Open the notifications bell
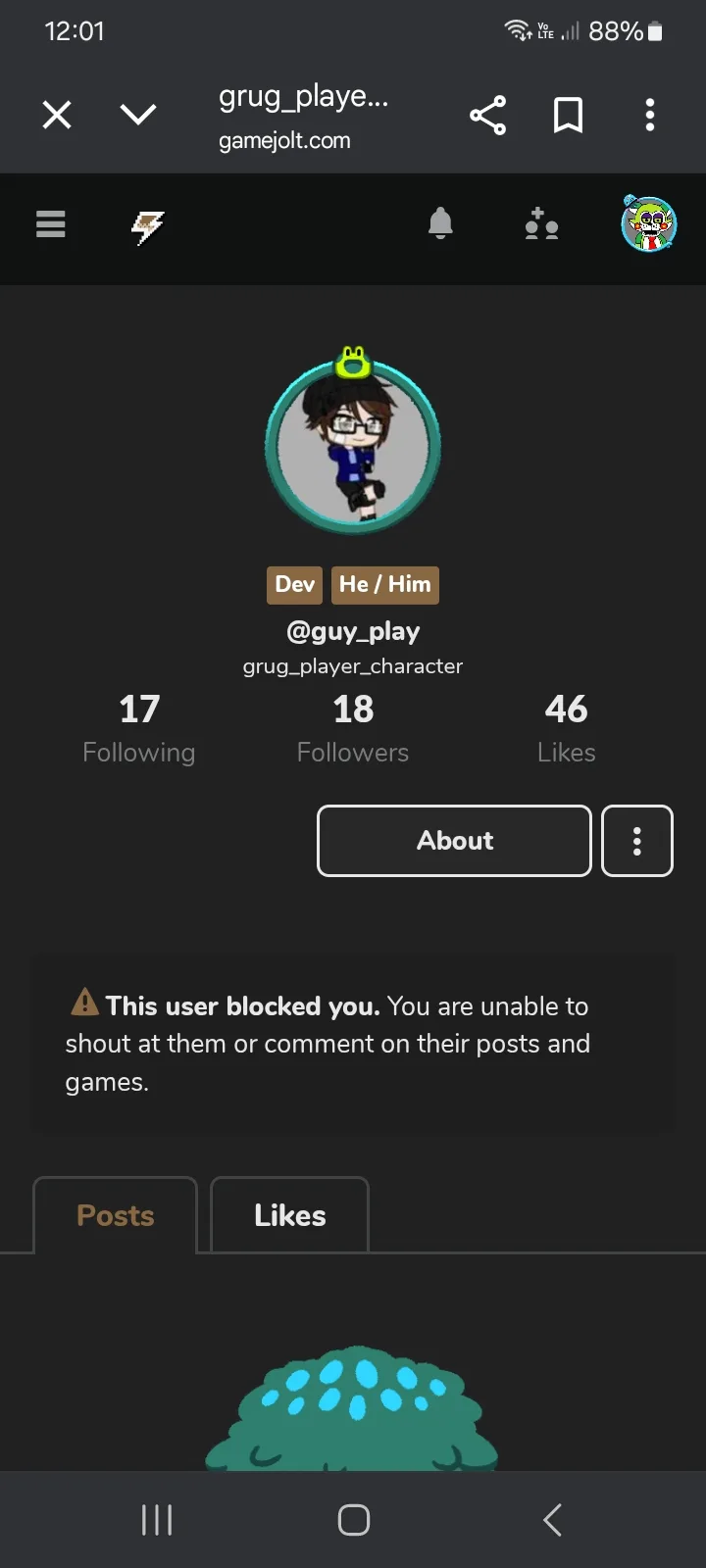706x1568 pixels. tap(441, 224)
